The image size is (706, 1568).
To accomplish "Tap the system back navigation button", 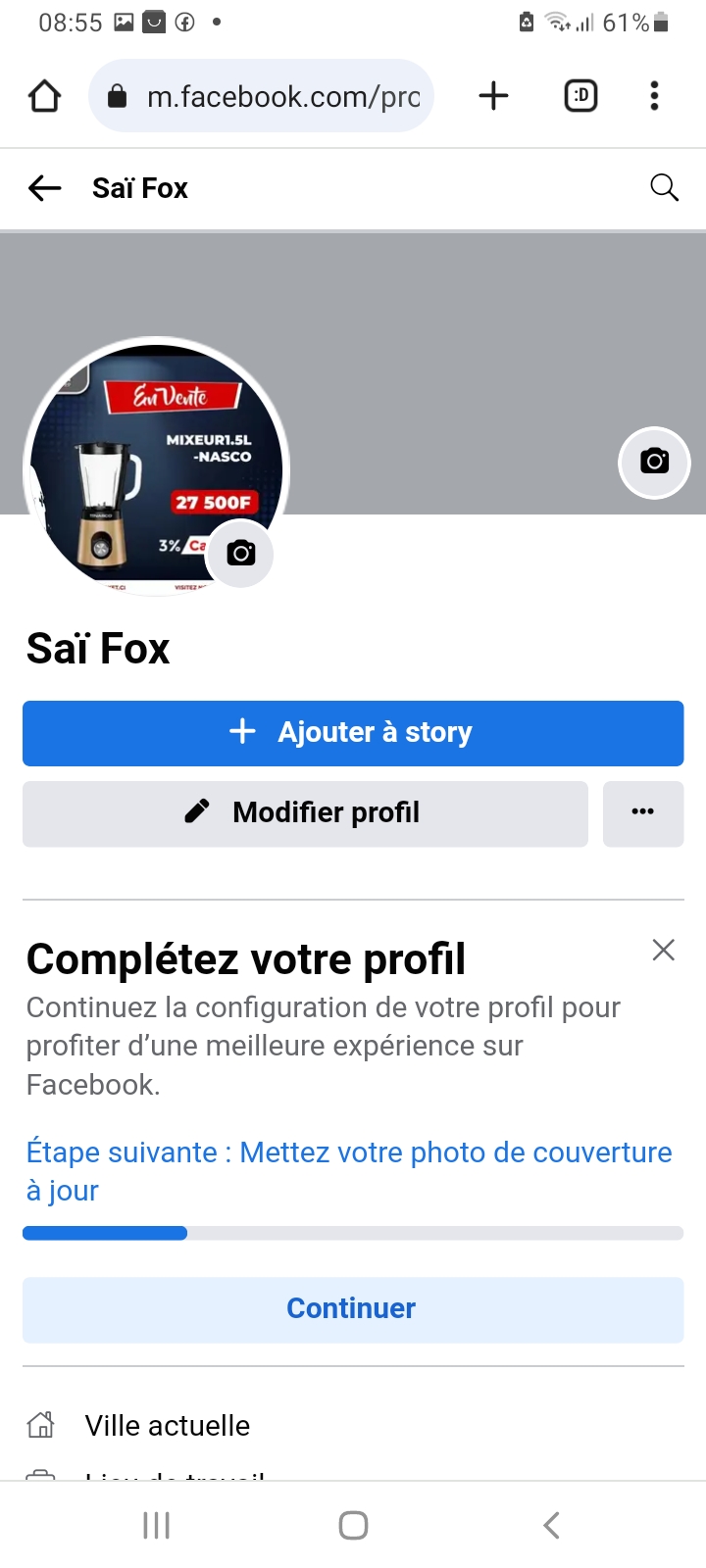I will [551, 1525].
